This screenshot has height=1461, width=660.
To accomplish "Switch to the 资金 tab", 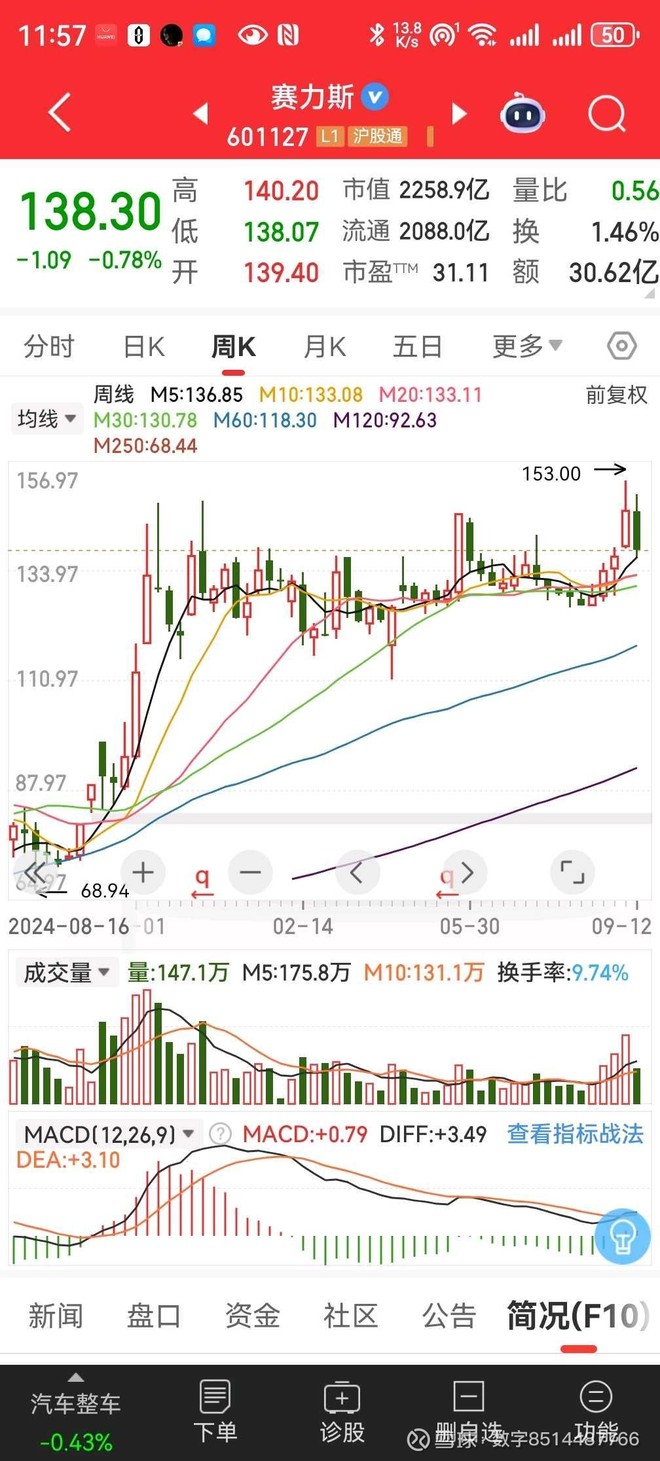I will (x=252, y=1316).
